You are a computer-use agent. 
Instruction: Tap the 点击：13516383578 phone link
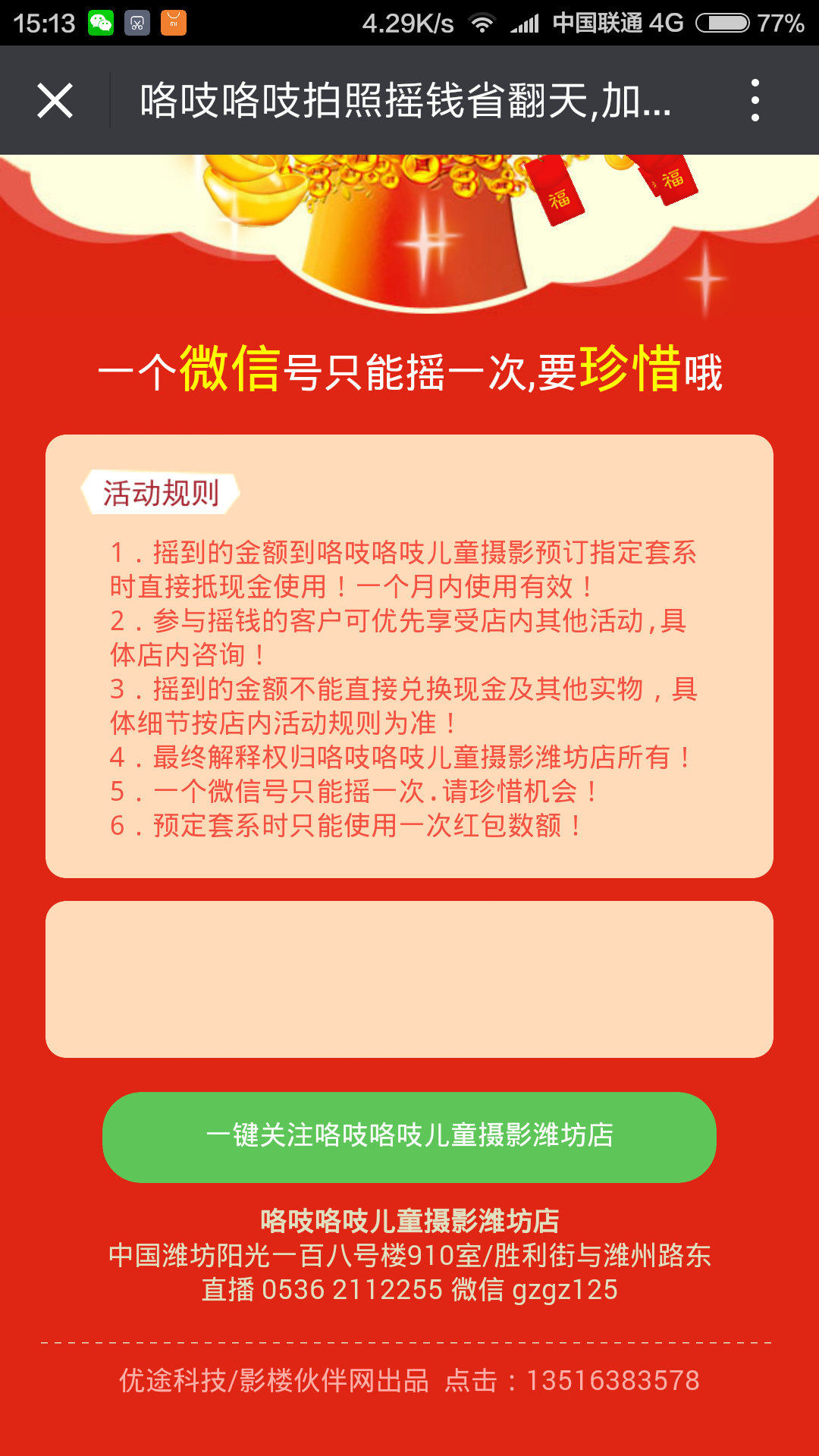coord(572,1380)
